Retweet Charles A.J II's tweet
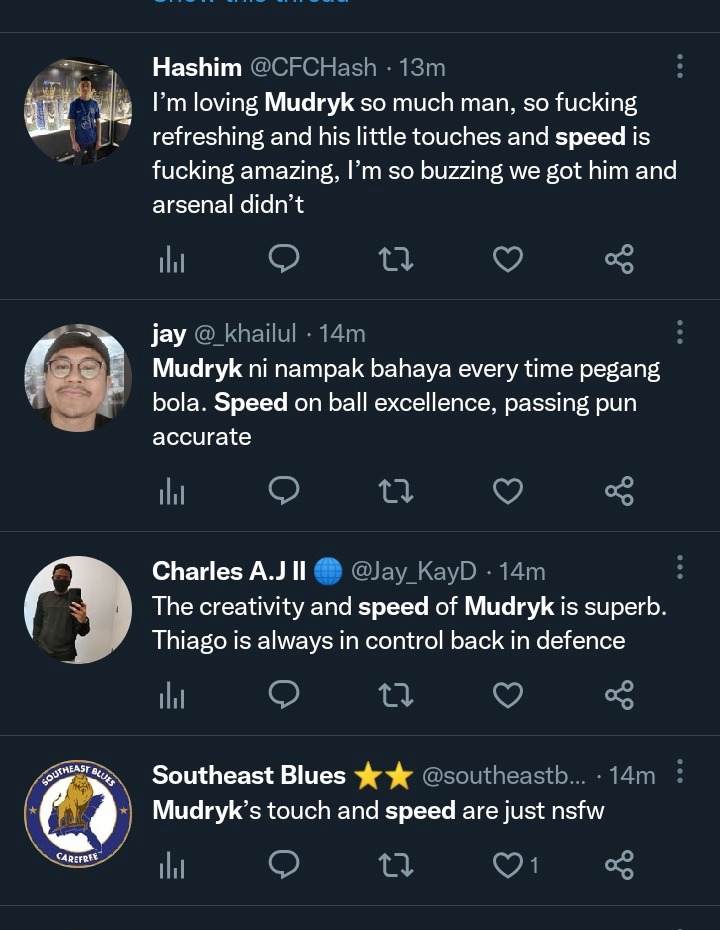 tap(396, 695)
